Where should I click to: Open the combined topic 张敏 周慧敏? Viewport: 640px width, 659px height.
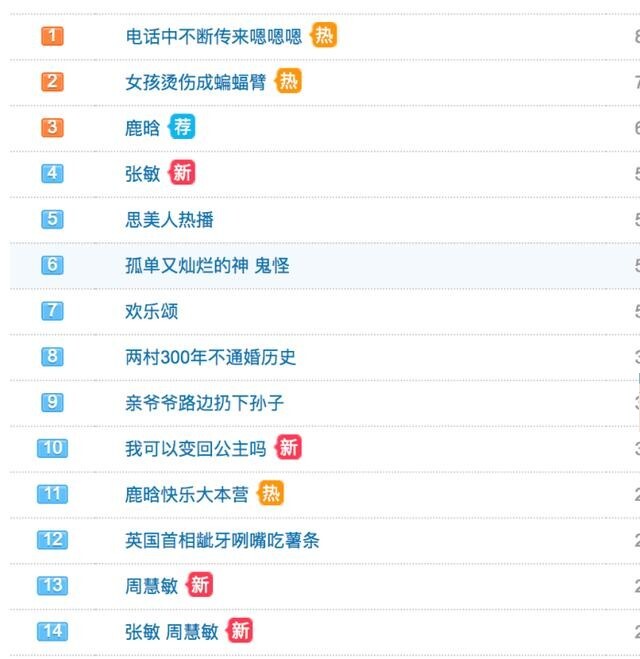pyautogui.click(x=171, y=632)
